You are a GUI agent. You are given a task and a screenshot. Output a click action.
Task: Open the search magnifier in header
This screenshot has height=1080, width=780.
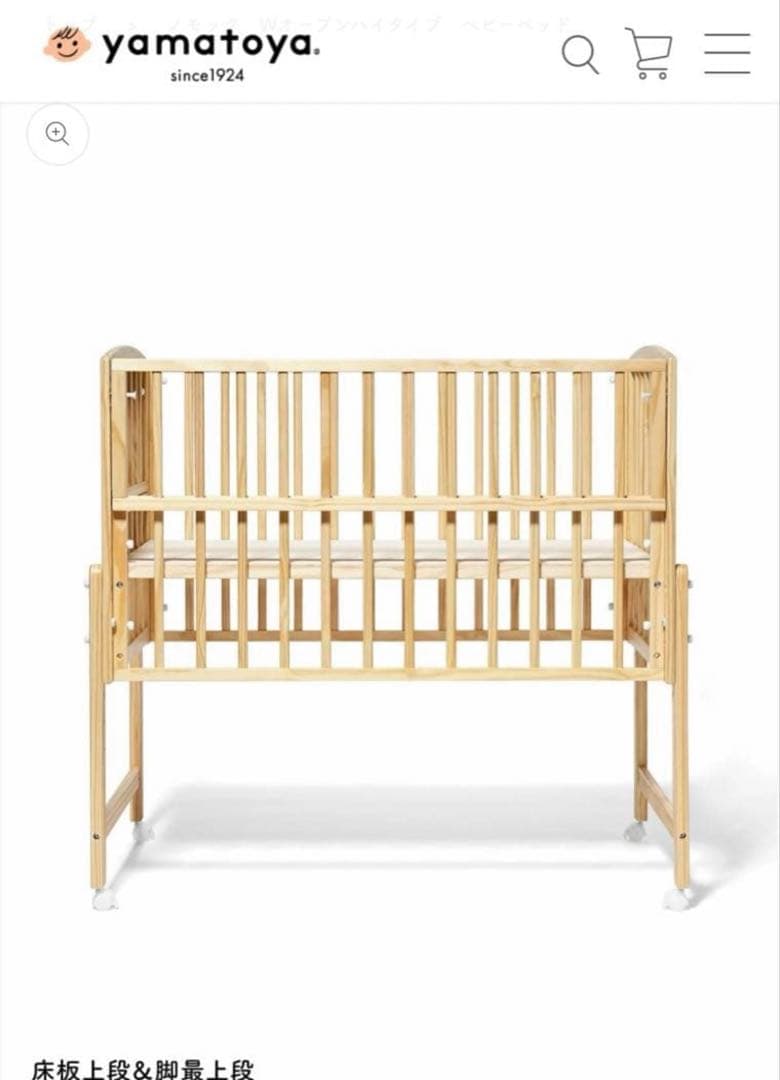tap(579, 54)
